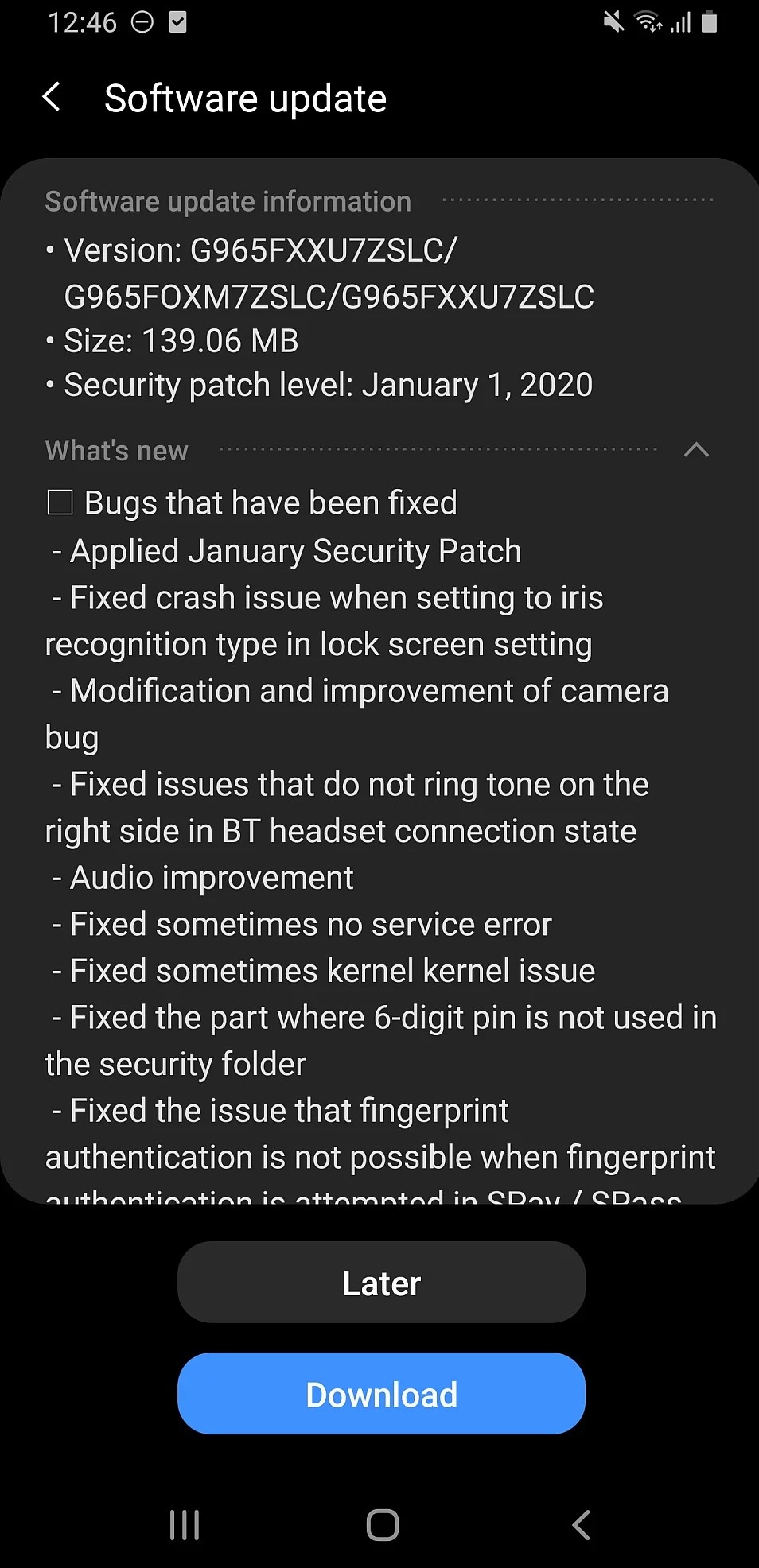
Task: Tap the navigation bar back button
Action: pos(582,1525)
